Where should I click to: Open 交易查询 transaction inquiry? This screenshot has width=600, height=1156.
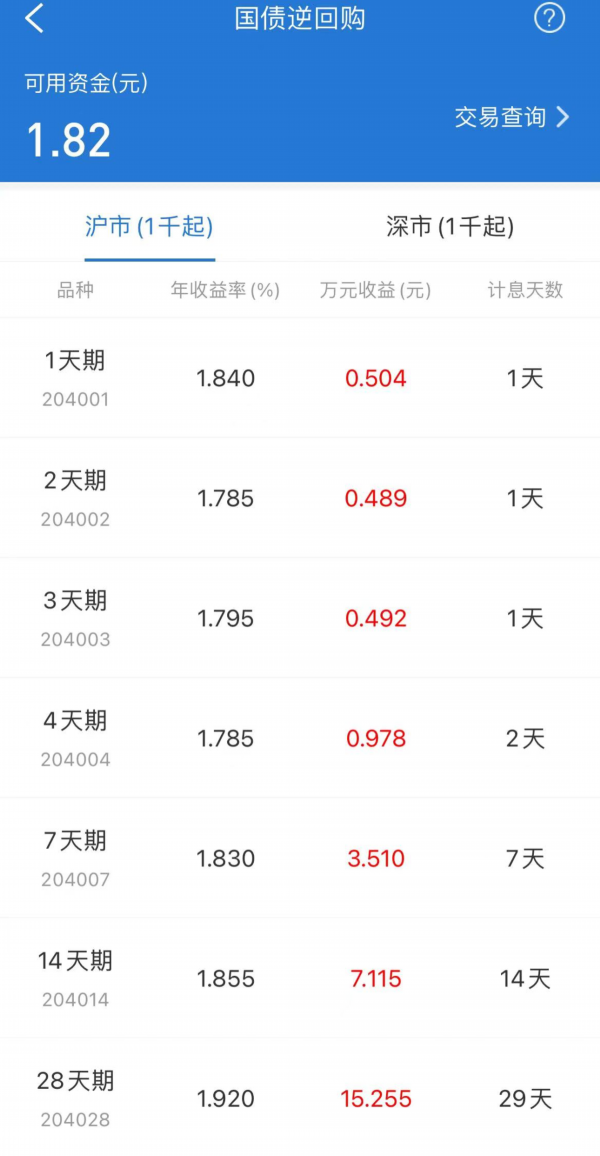512,117
